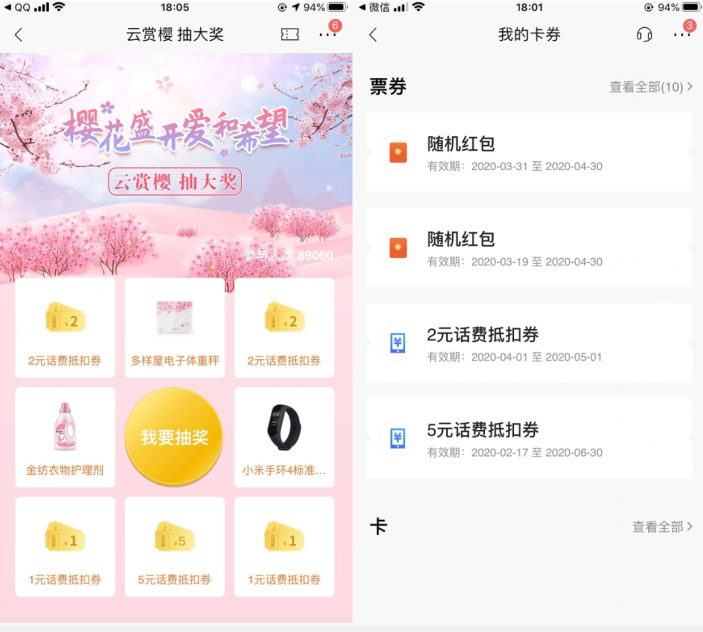Screen dimensions: 703x632
Task: Open 随机红包 valid from 2020-03-19
Action: point(529,248)
